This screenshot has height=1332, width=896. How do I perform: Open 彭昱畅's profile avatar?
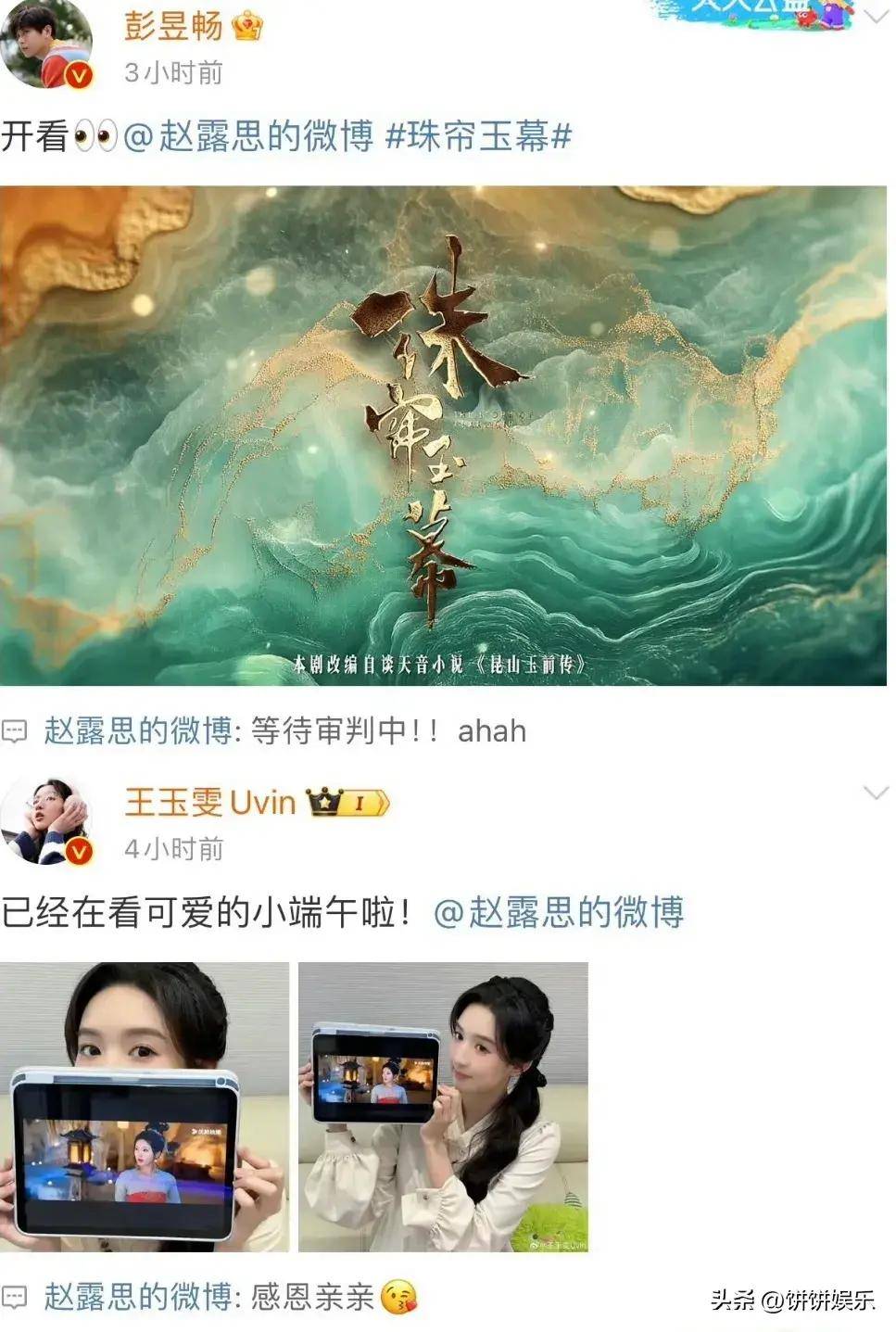pos(48,46)
